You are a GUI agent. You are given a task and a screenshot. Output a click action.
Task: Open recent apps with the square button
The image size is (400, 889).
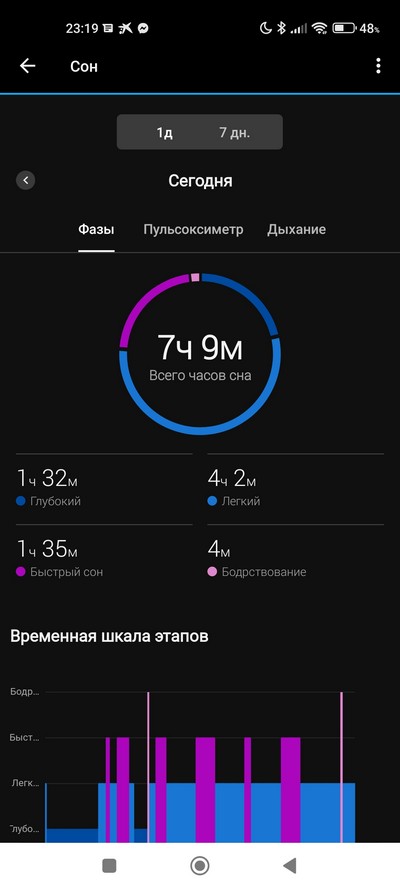[109, 865]
